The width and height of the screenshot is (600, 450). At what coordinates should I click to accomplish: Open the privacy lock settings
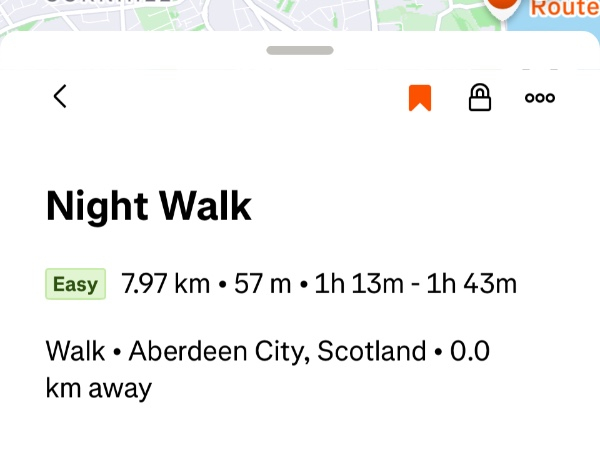pyautogui.click(x=480, y=97)
